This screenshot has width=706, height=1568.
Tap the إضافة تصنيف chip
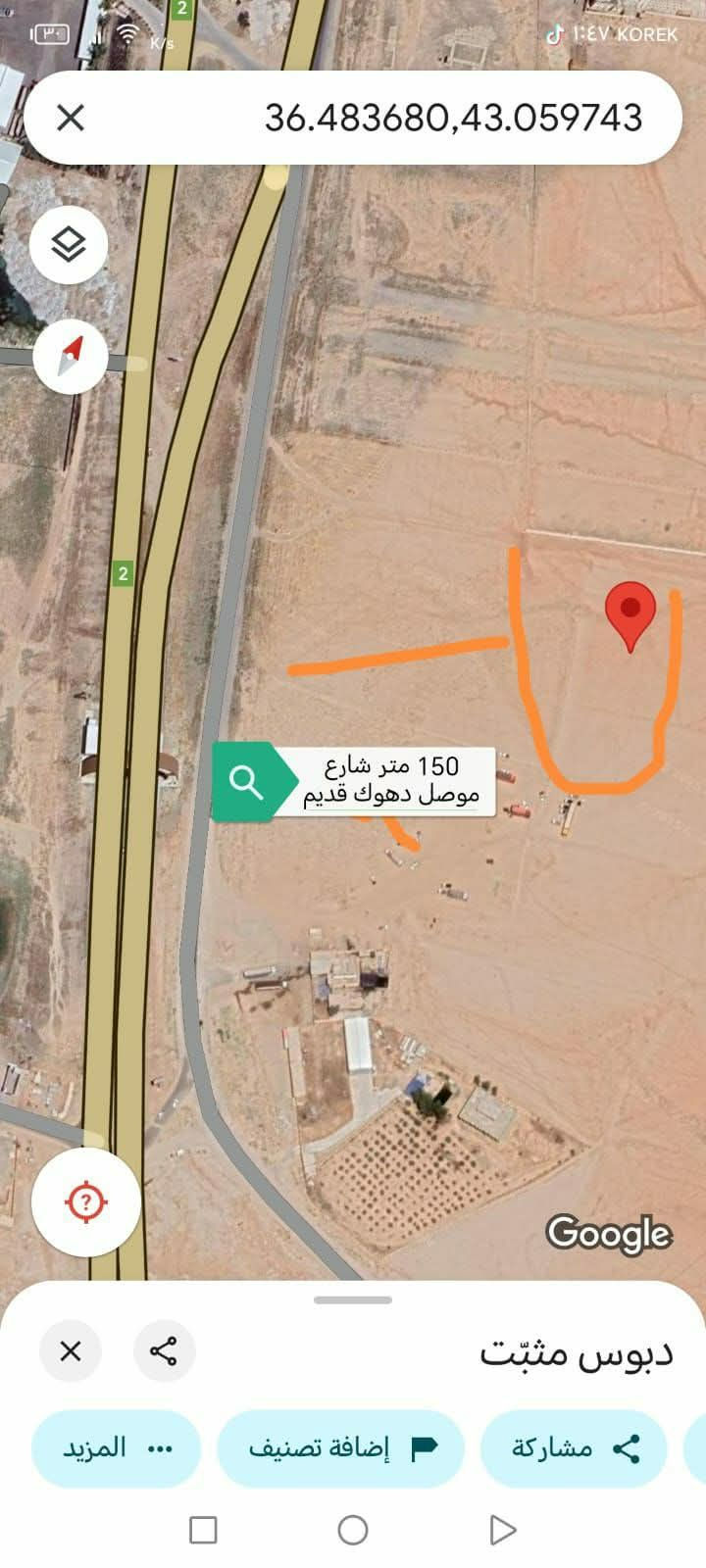point(340,1448)
